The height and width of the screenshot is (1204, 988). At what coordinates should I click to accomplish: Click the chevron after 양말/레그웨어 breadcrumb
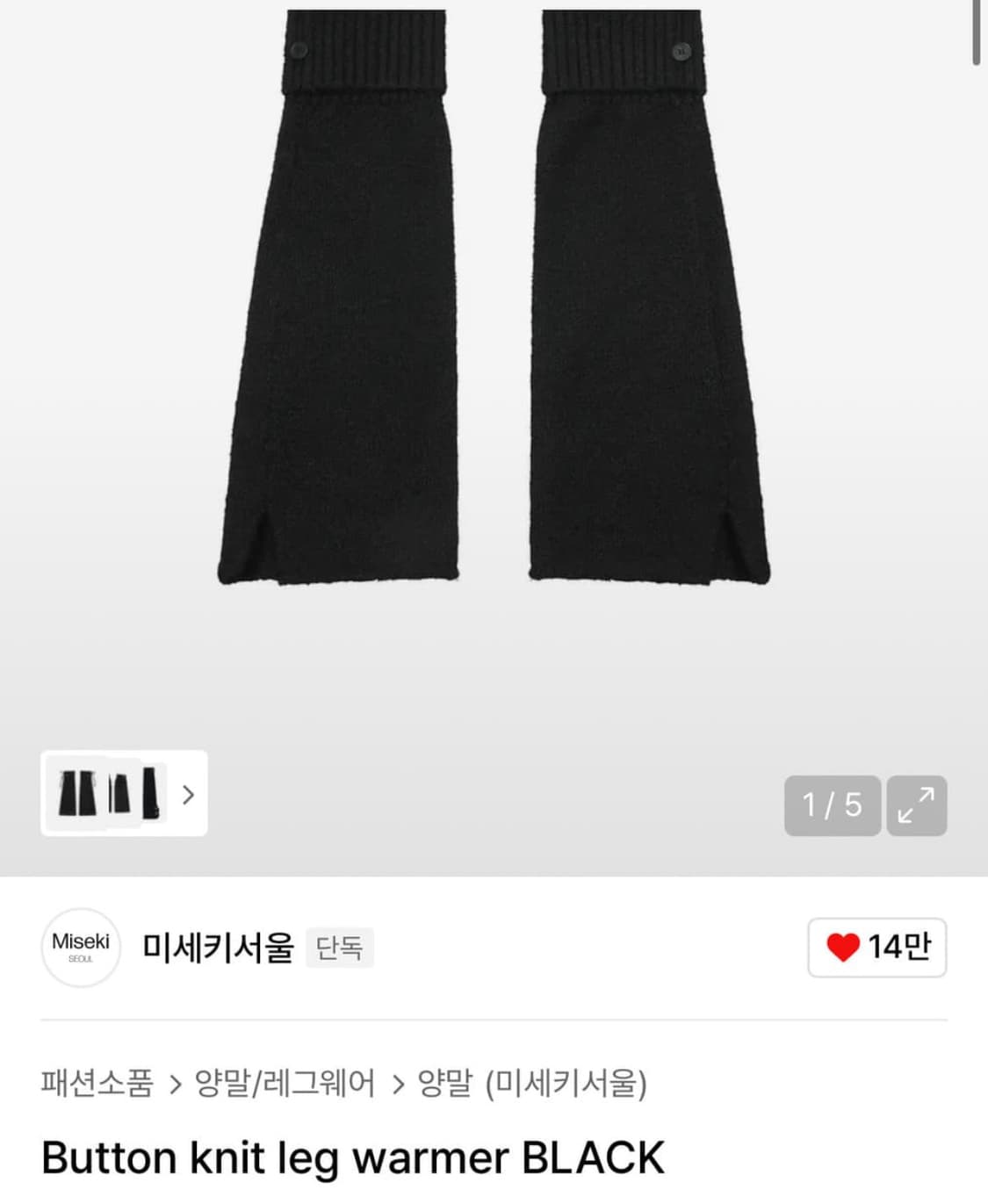coord(400,1085)
